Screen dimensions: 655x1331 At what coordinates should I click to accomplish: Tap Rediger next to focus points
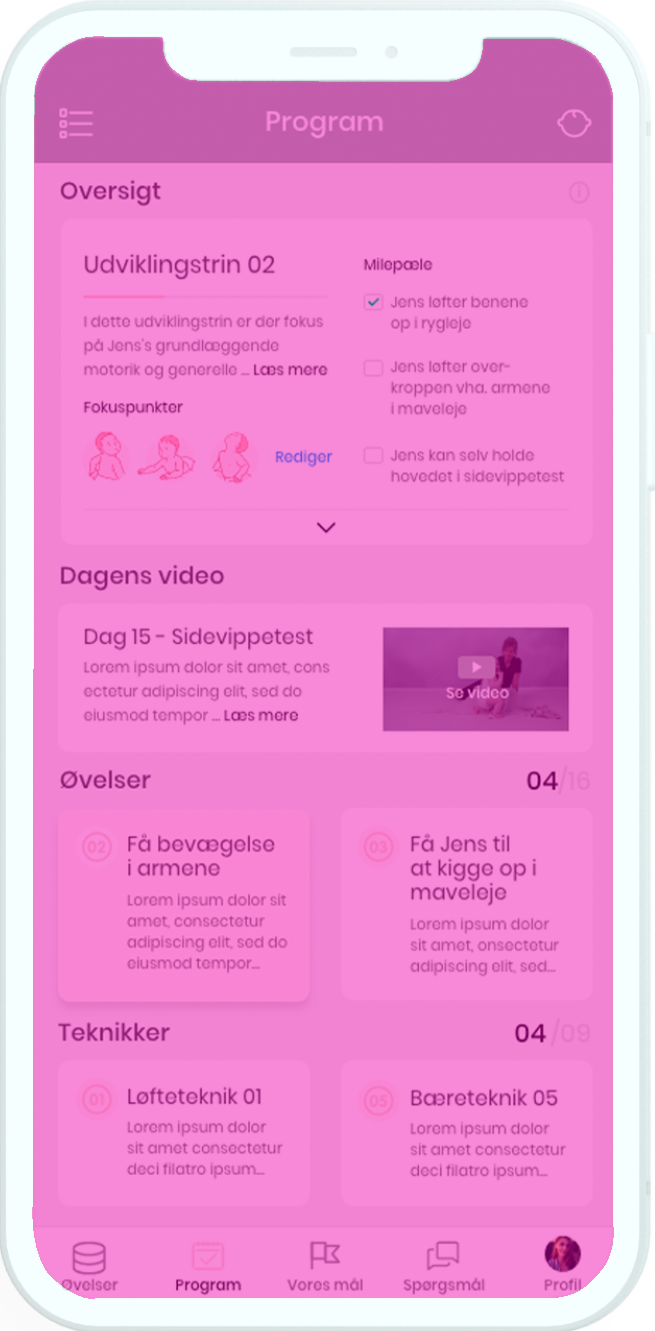(x=303, y=457)
